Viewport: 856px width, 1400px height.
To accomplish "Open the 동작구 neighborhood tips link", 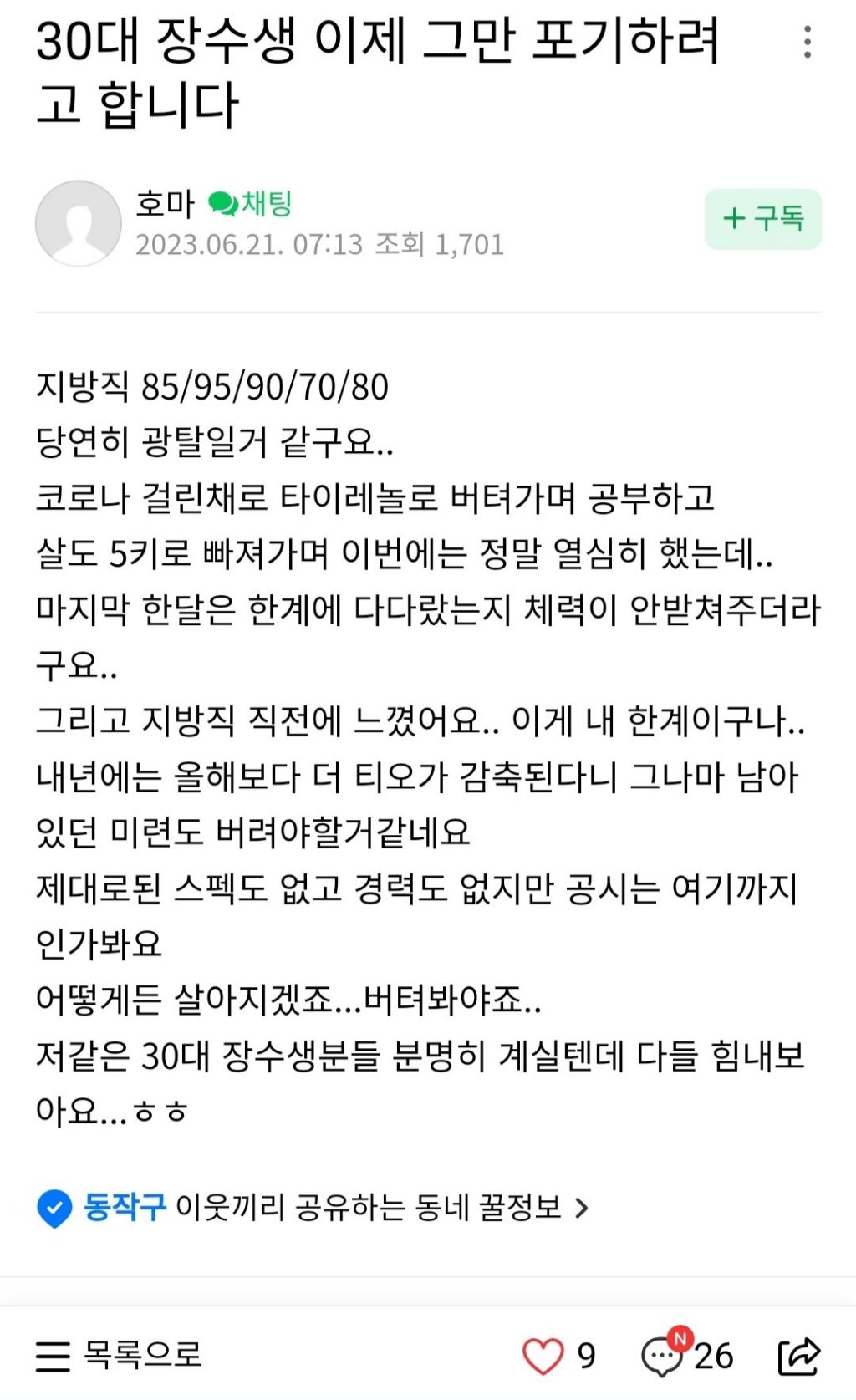I will click(x=313, y=1208).
